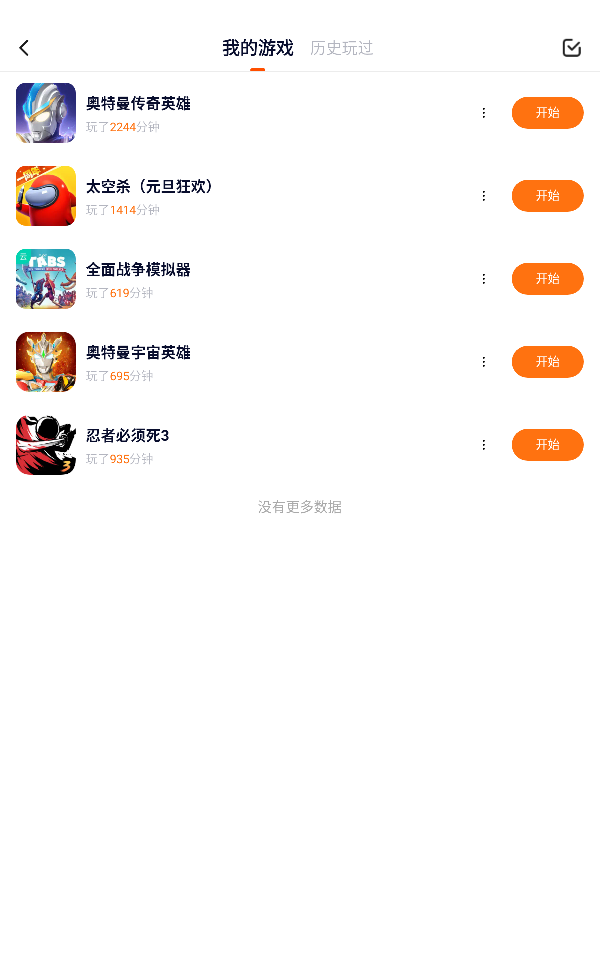Show more options for 太空杀（元旦狂欢）
Viewport: 600px width, 960px height.
point(484,196)
